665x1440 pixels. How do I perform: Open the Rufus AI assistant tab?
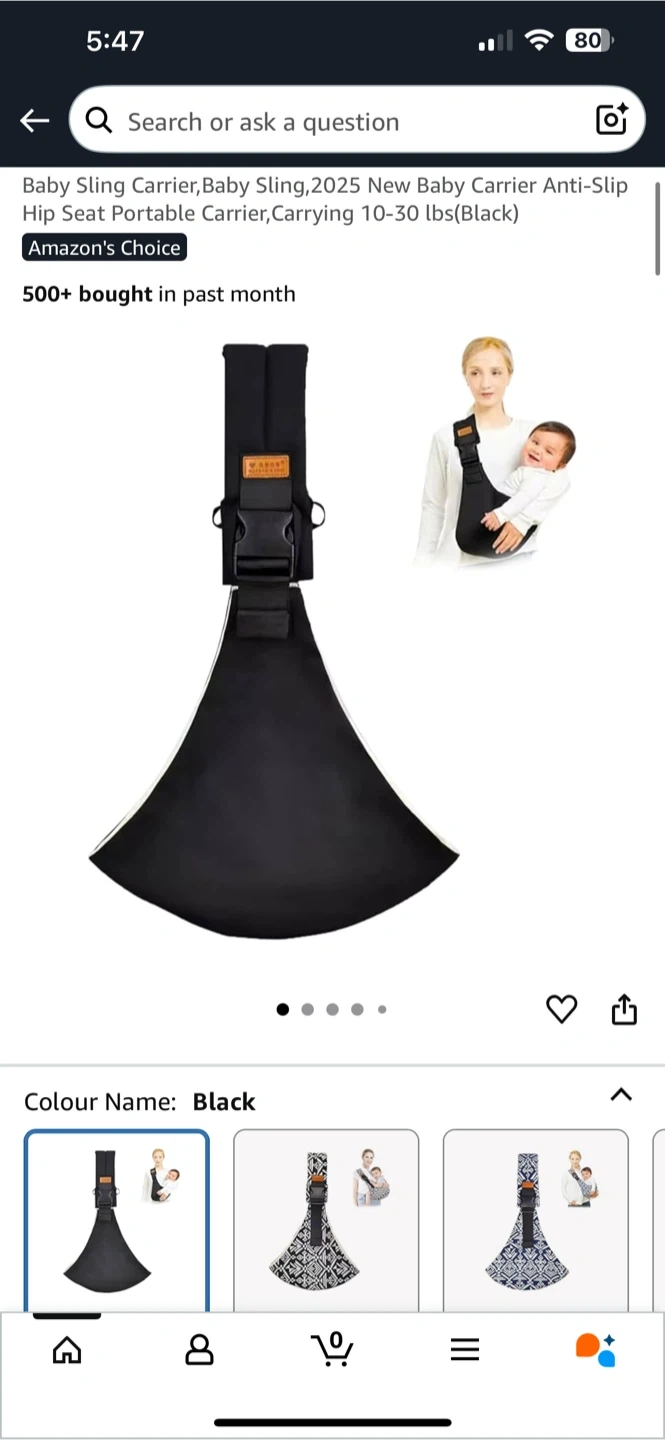point(596,1349)
